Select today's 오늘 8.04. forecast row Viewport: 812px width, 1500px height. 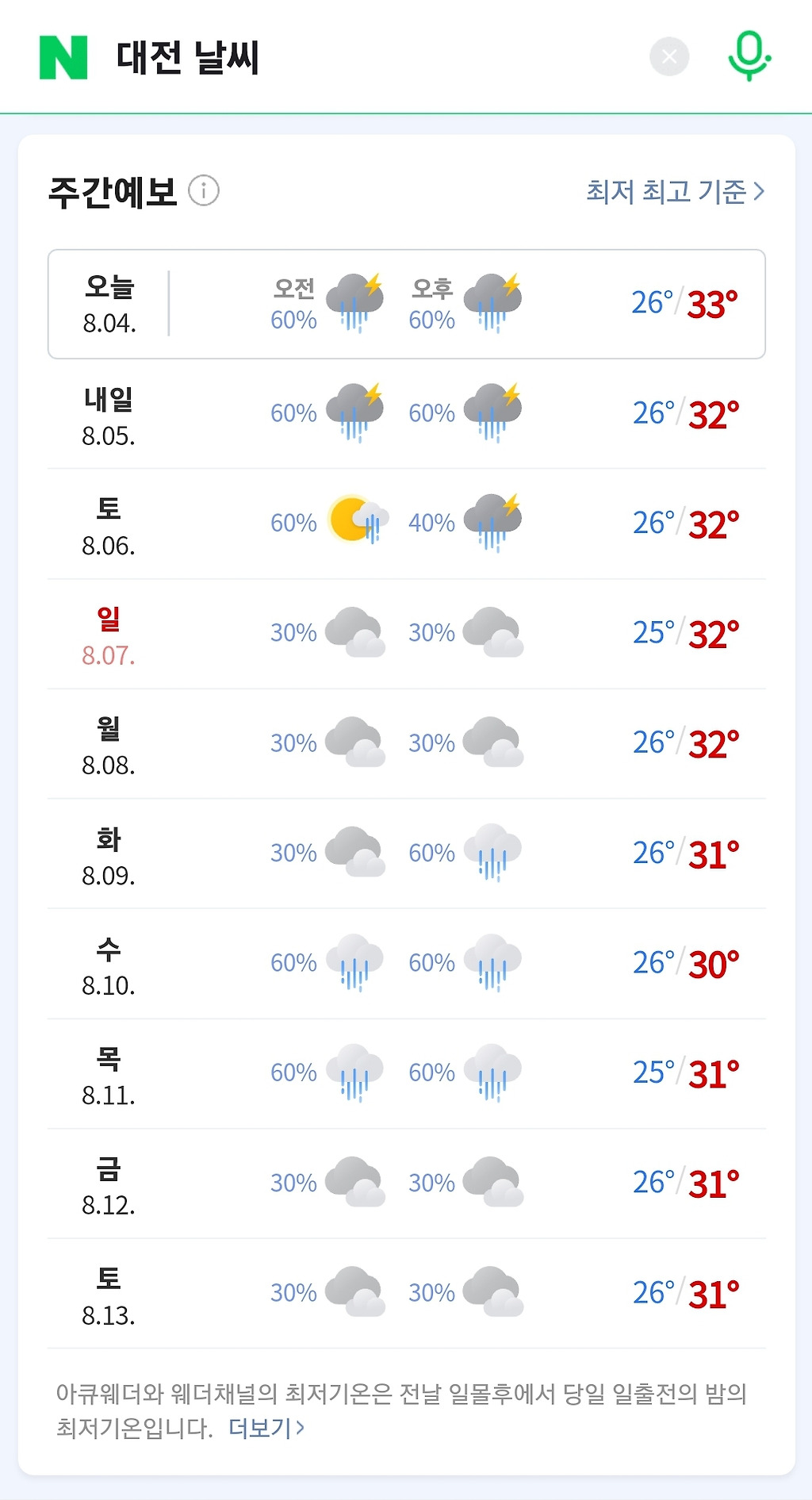click(407, 304)
